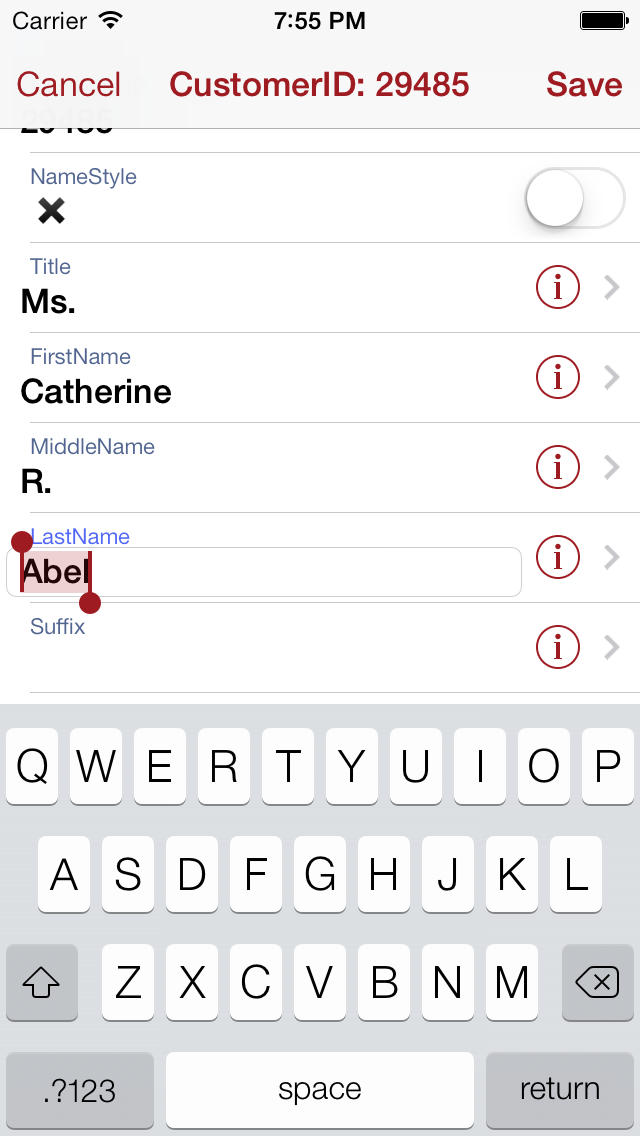The image size is (640, 1136).
Task: Open the info icon for LastName
Action: tap(557, 557)
